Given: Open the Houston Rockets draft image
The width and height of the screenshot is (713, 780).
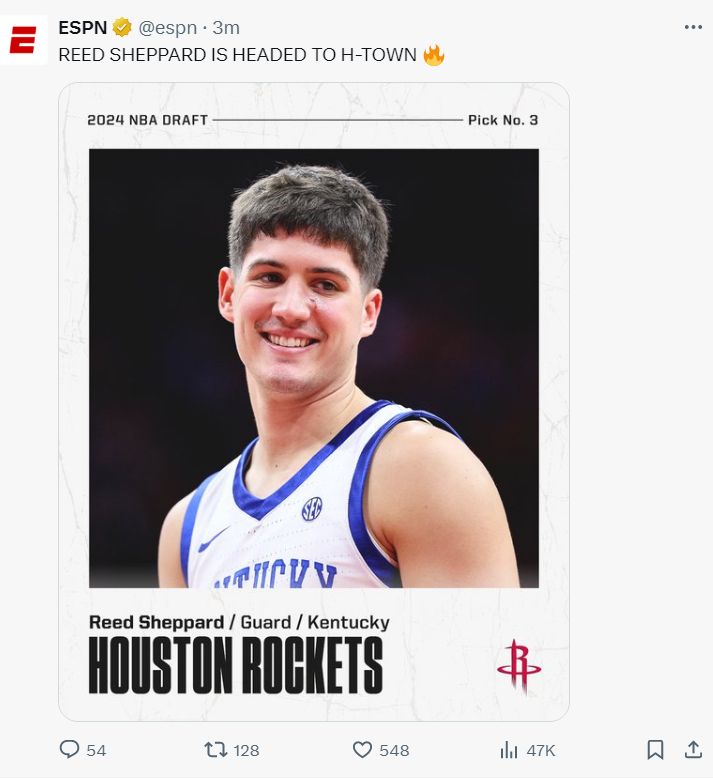Looking at the screenshot, I should pyautogui.click(x=314, y=401).
